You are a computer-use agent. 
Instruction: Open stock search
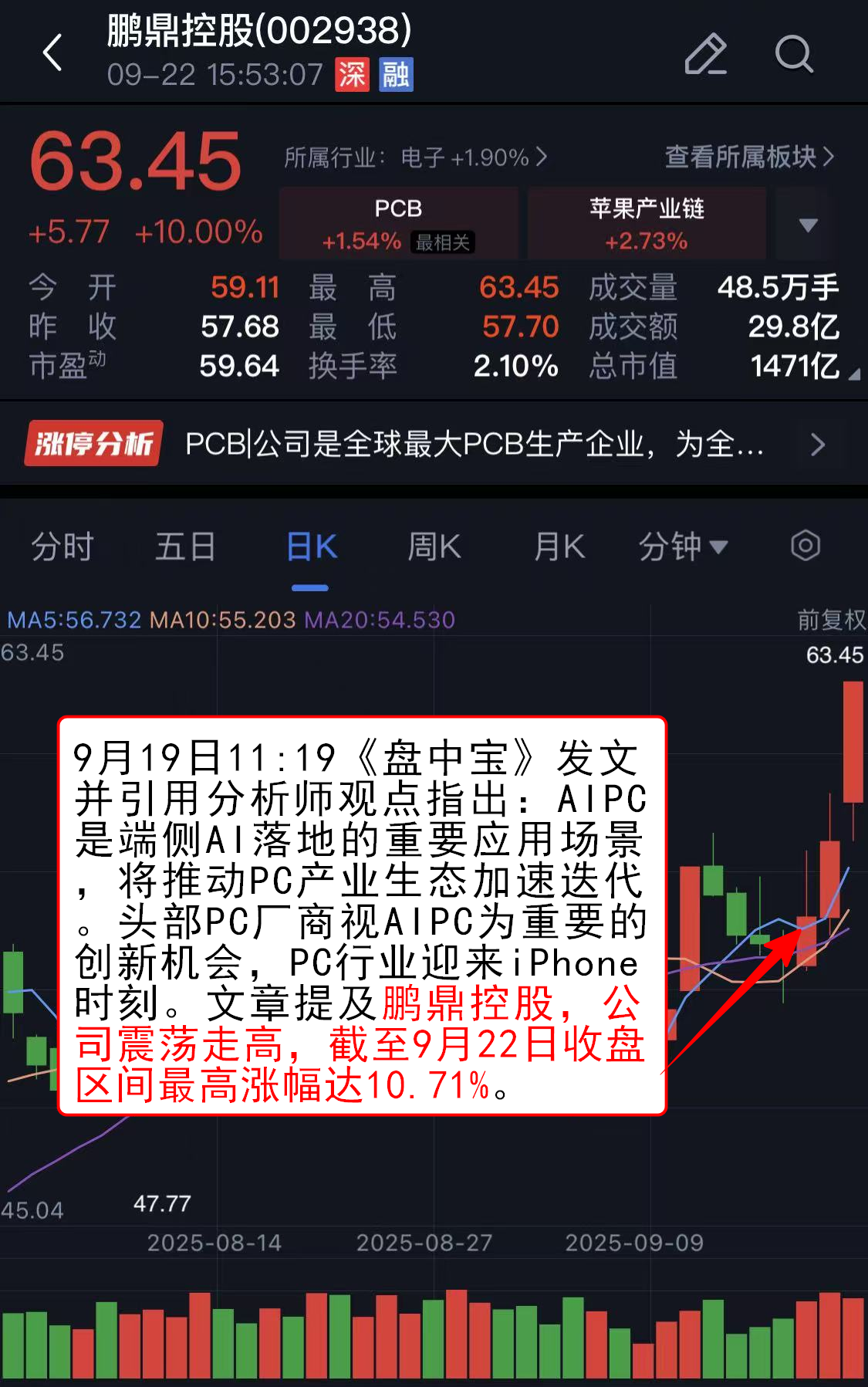click(793, 54)
